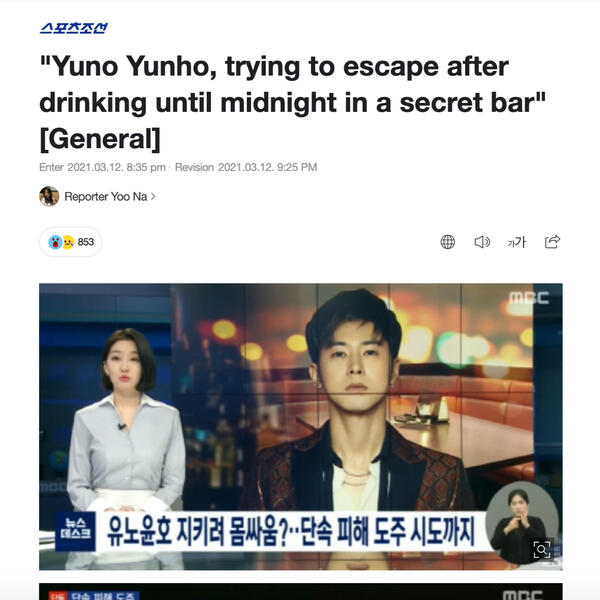
Task: Listen to the article with the speaker icon
Action: tap(482, 242)
